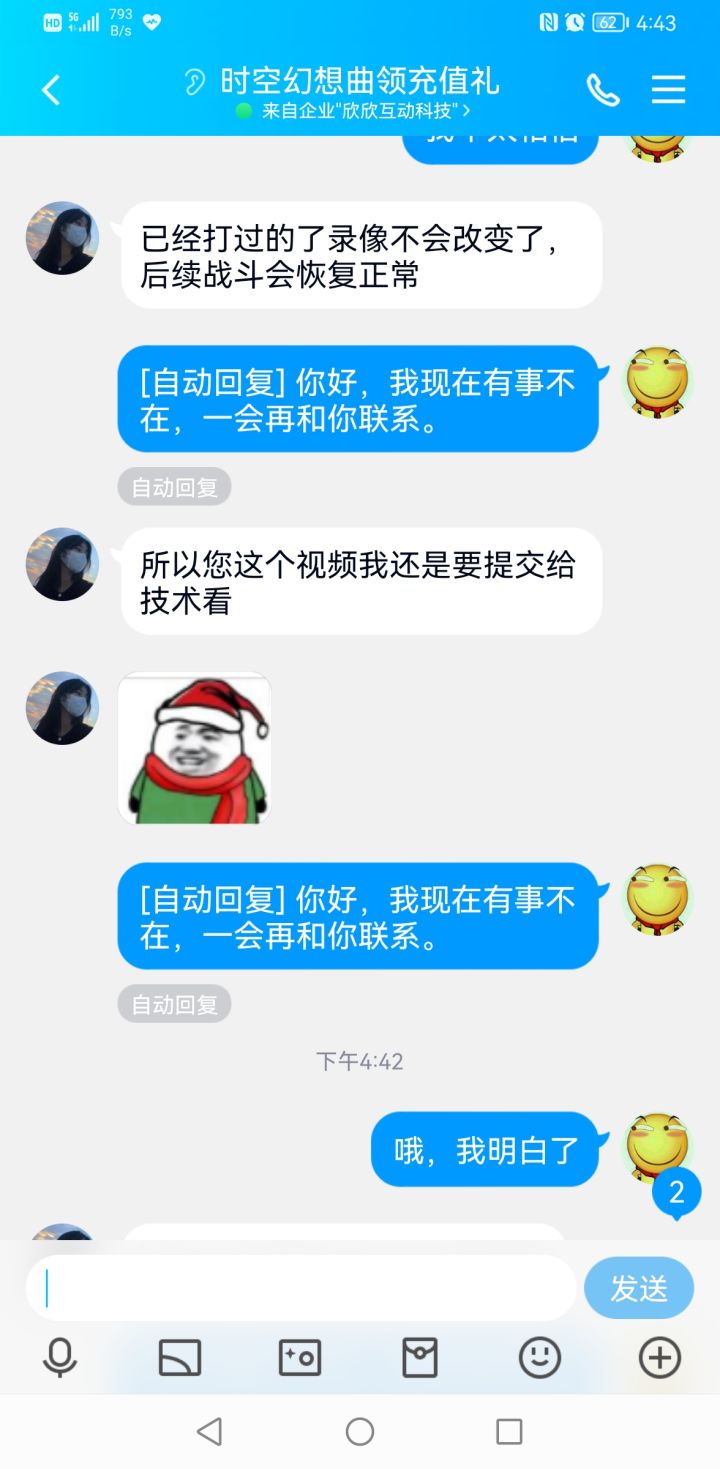Open the red packet icon
The image size is (720, 1469).
(x=419, y=1358)
